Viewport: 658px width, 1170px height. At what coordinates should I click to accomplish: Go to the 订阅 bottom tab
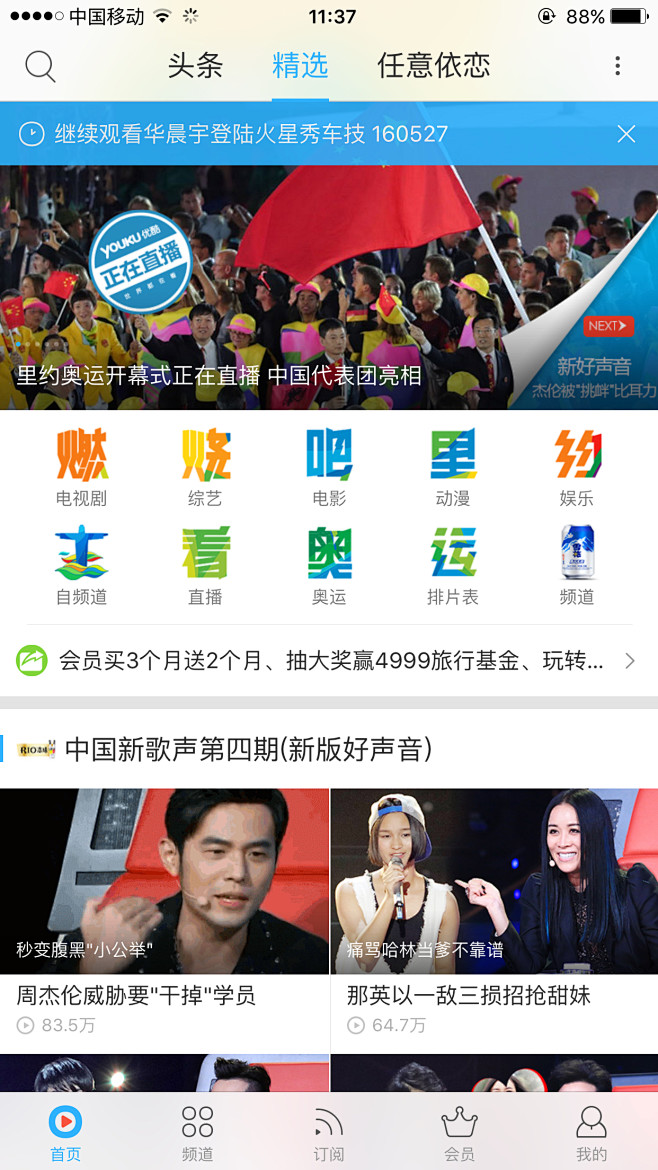[328, 1133]
